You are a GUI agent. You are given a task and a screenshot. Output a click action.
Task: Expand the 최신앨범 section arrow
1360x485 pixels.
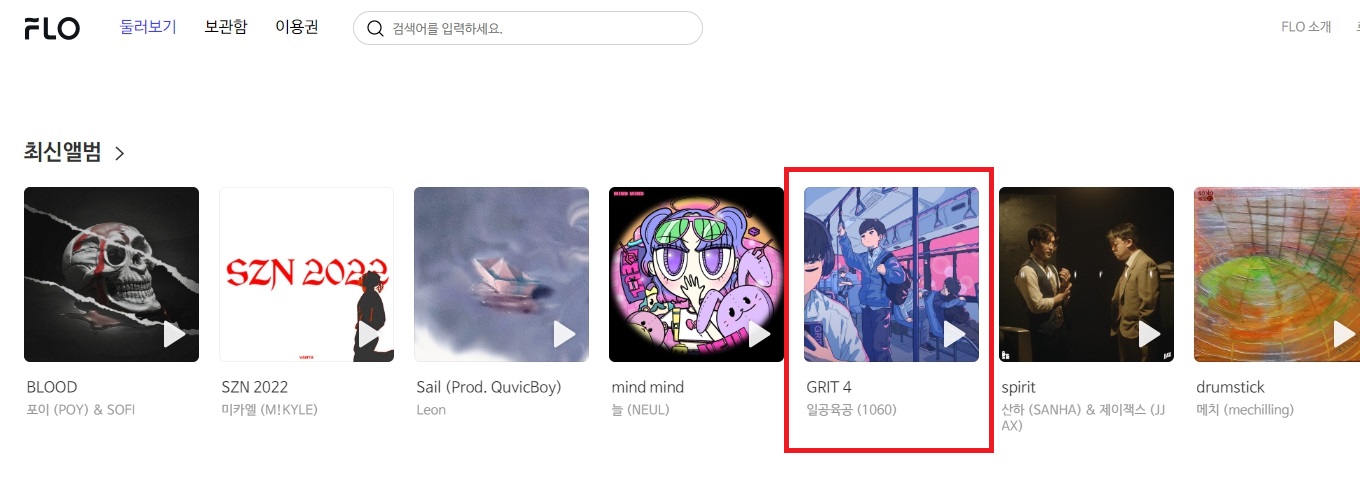(x=120, y=153)
